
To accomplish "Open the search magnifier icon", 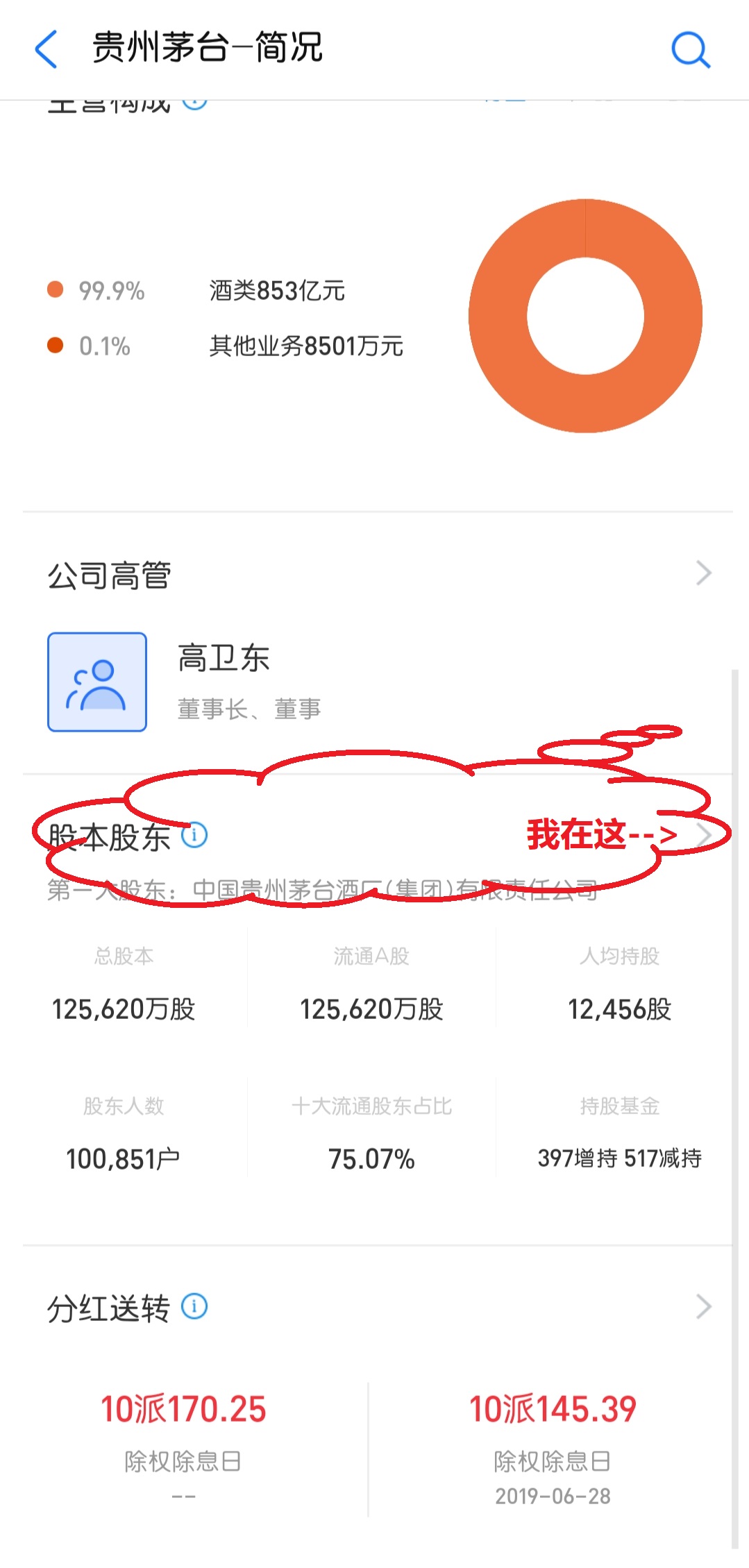I will pos(689,49).
